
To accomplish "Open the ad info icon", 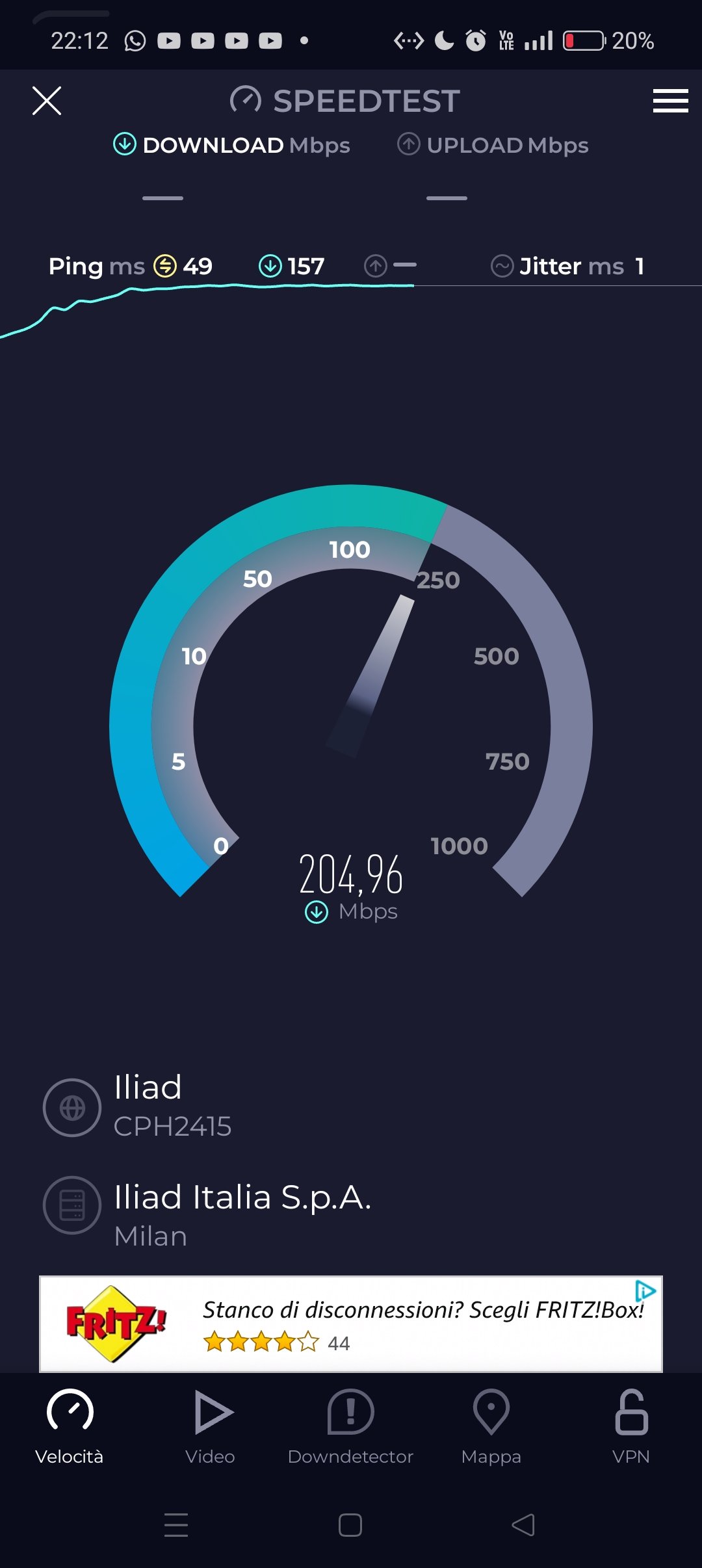I will pos(645,1290).
